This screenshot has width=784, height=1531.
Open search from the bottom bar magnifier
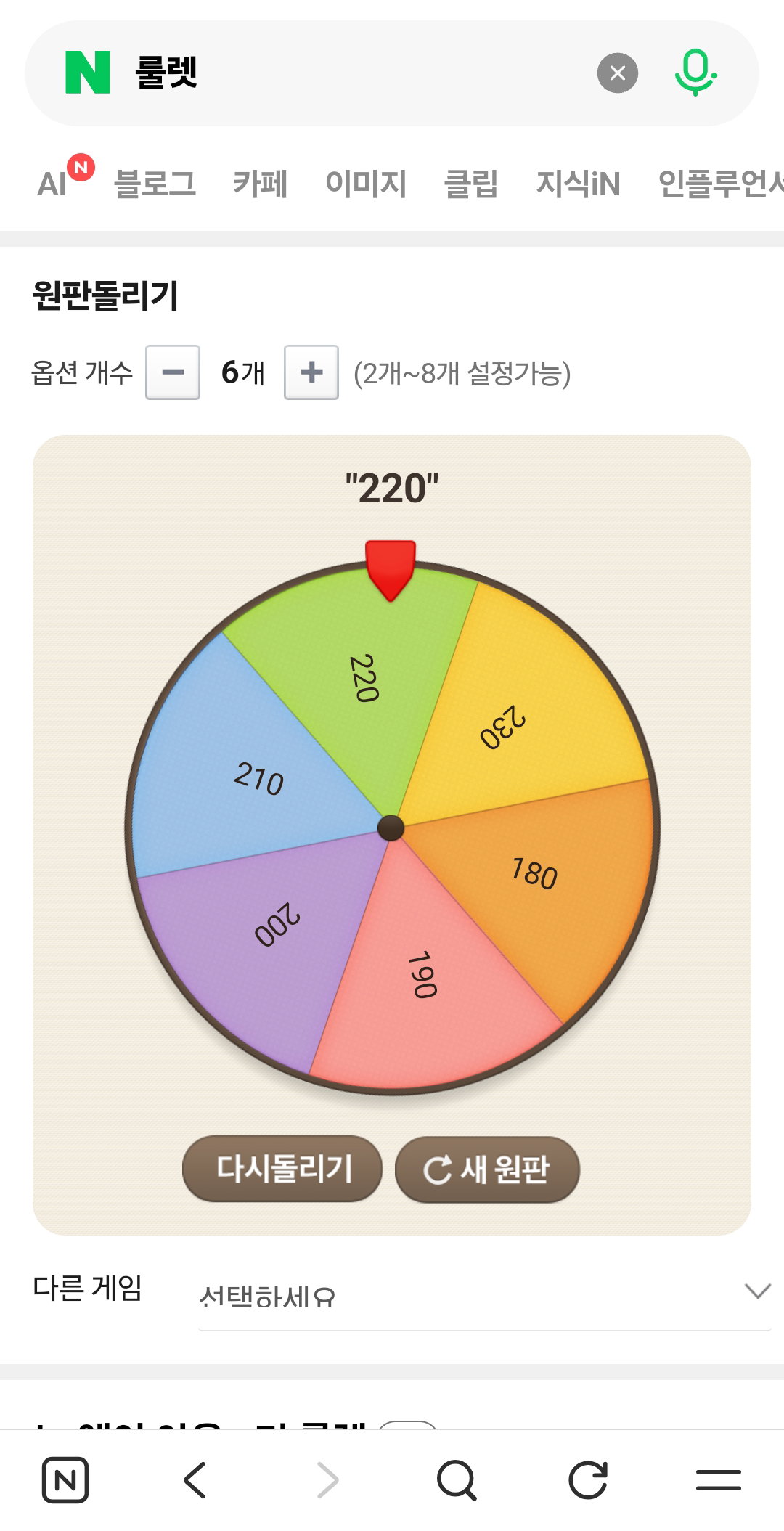(457, 1479)
